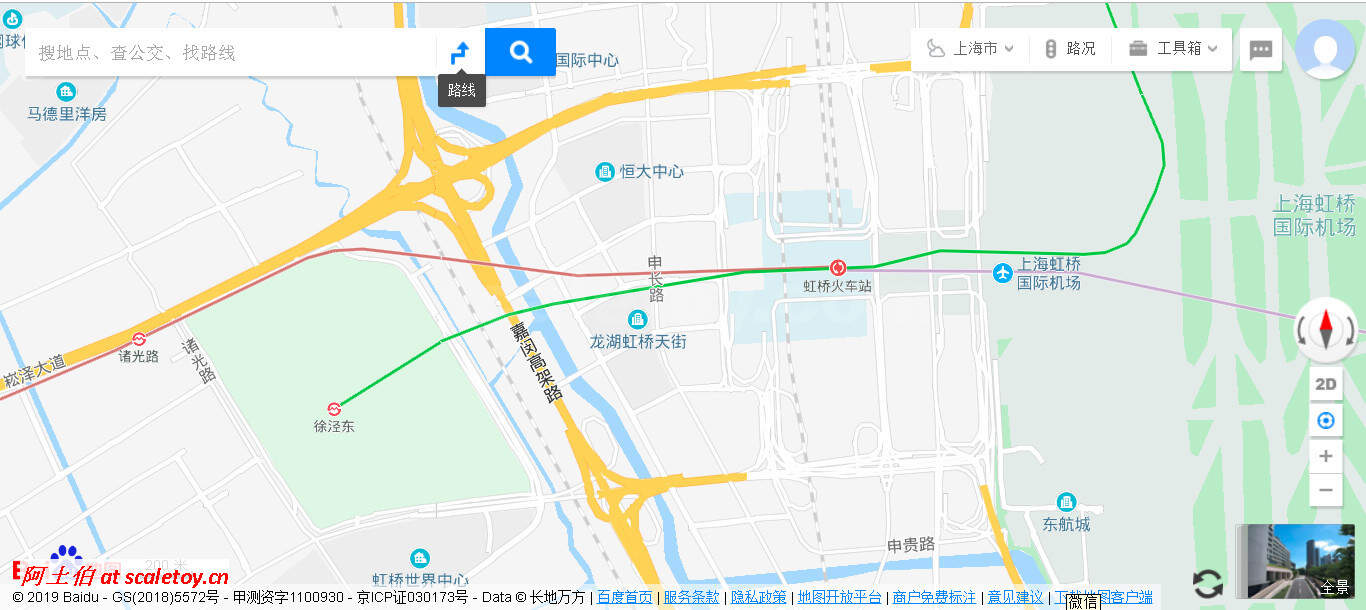Open route planning with the 路线 arrow

pyautogui.click(x=460, y=53)
